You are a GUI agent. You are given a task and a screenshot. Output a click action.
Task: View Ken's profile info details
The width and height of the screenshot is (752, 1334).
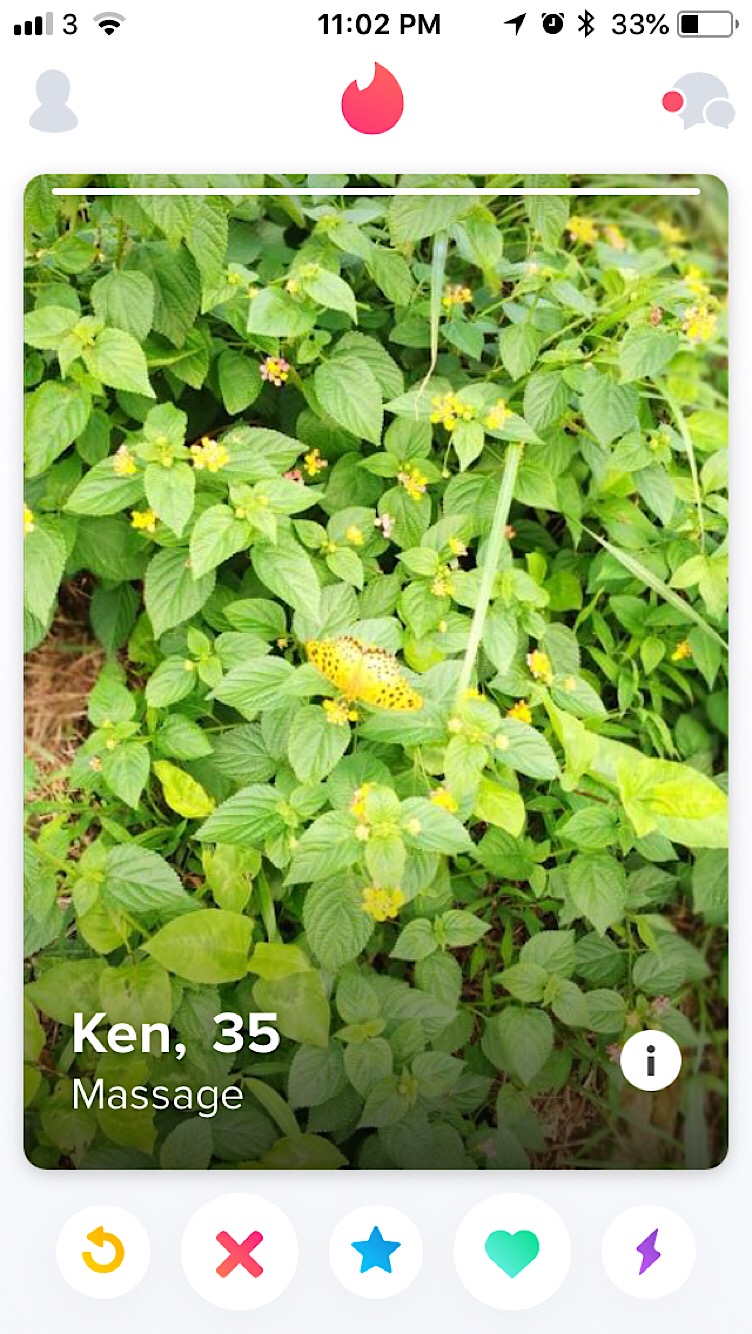[x=650, y=1060]
